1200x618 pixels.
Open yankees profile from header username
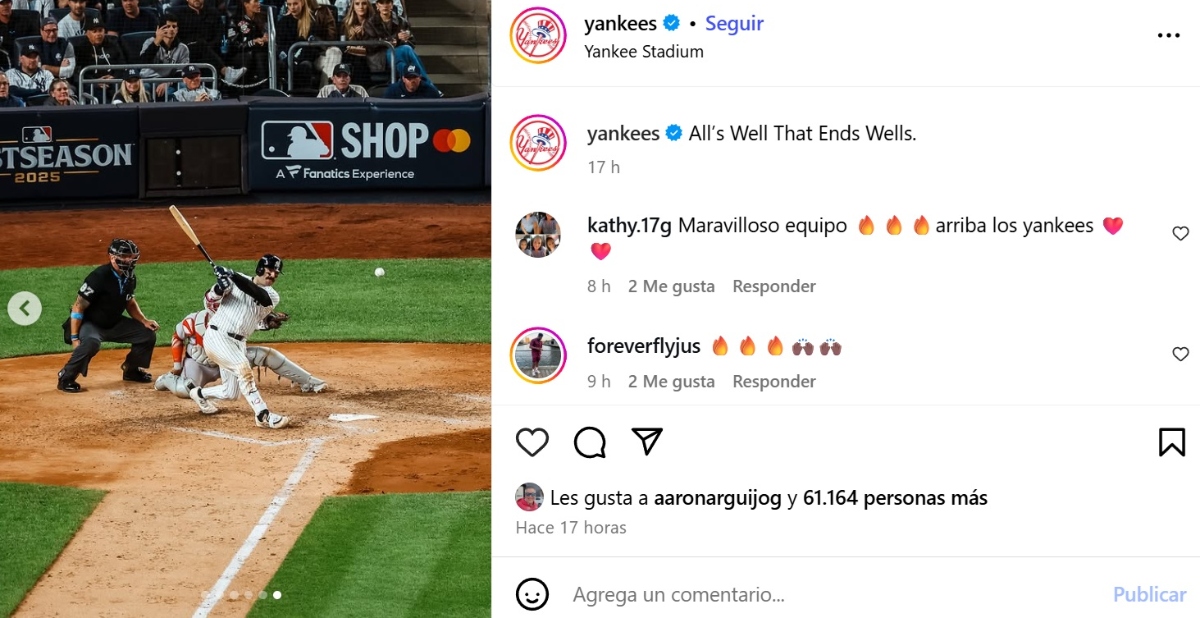point(620,23)
